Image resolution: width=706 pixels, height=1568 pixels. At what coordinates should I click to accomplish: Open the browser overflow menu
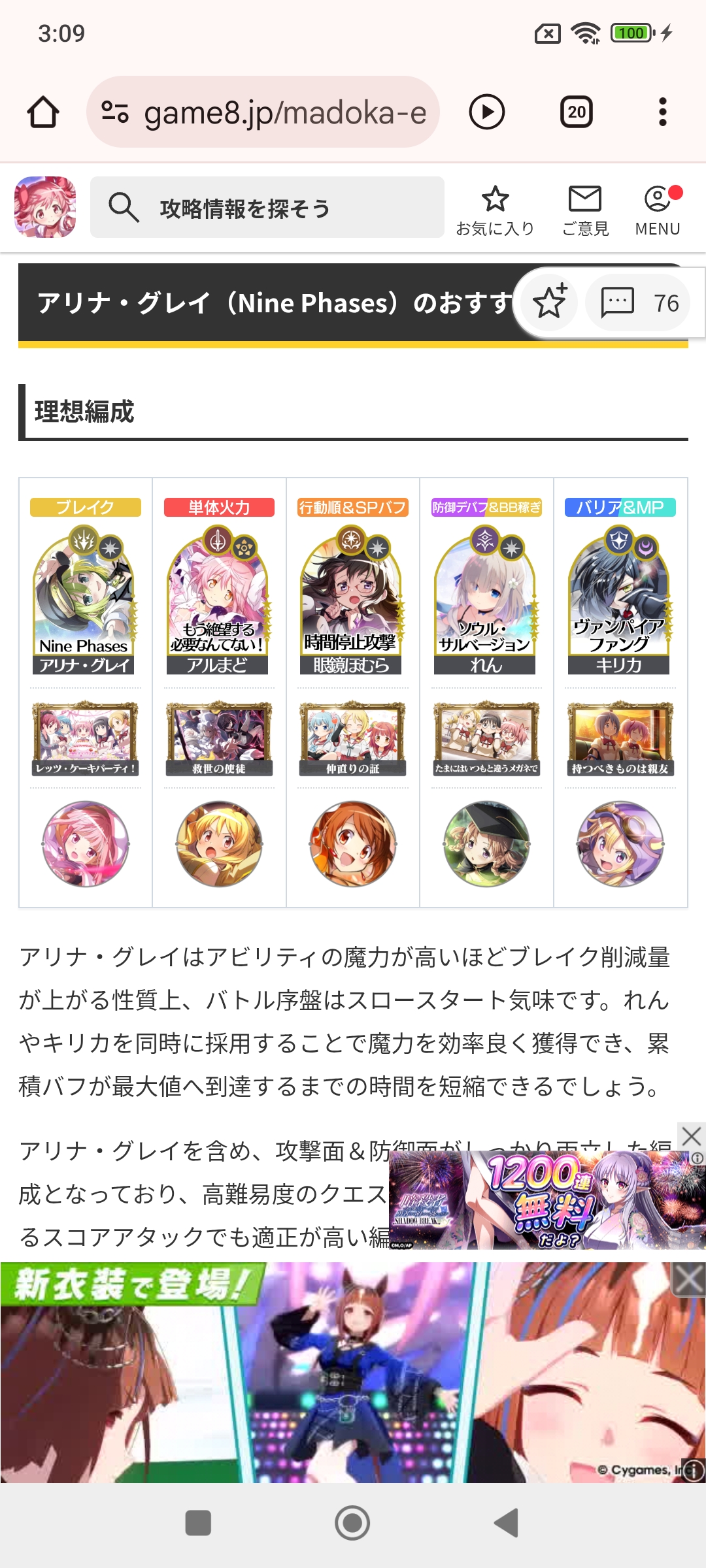click(662, 112)
